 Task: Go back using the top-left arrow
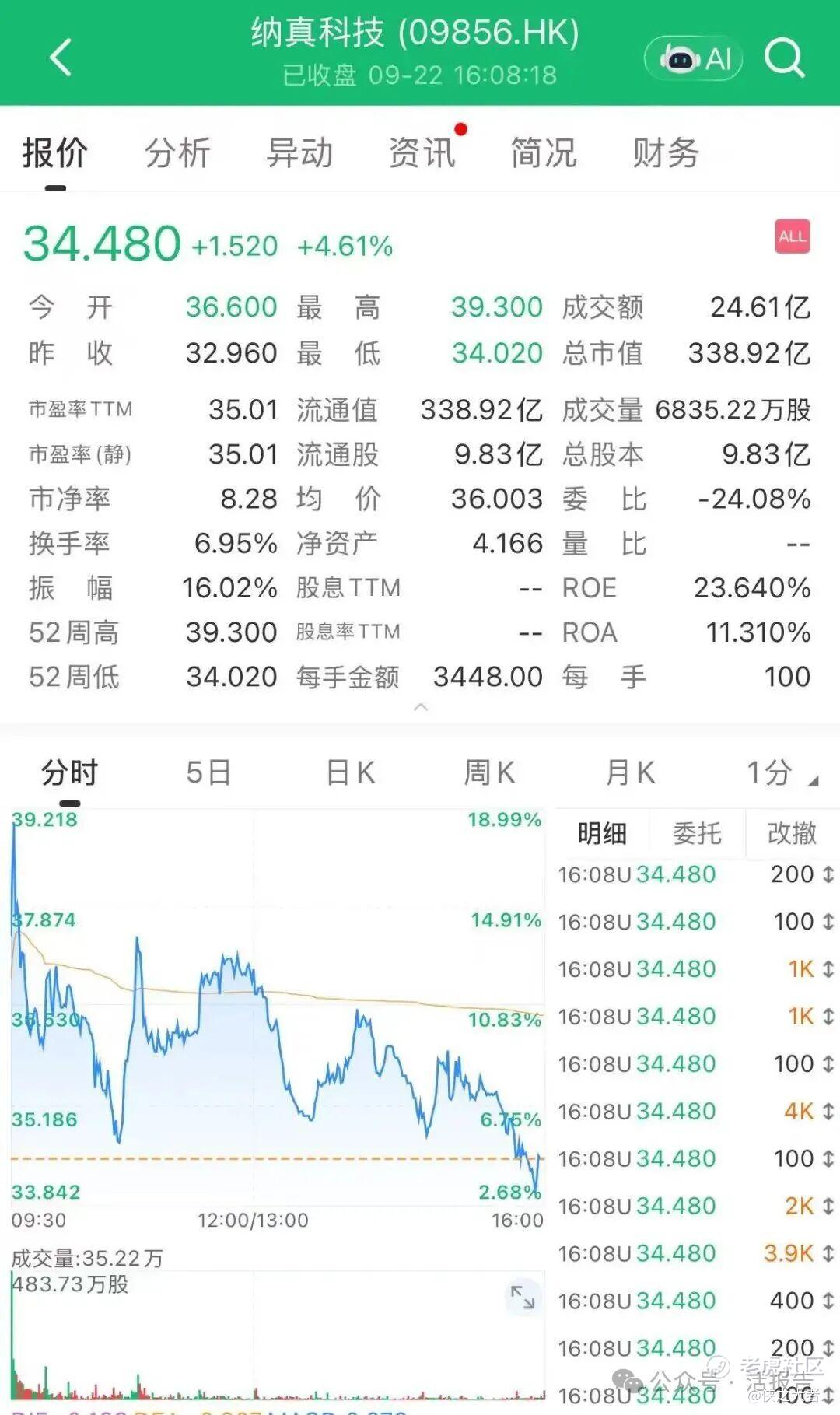(x=61, y=58)
